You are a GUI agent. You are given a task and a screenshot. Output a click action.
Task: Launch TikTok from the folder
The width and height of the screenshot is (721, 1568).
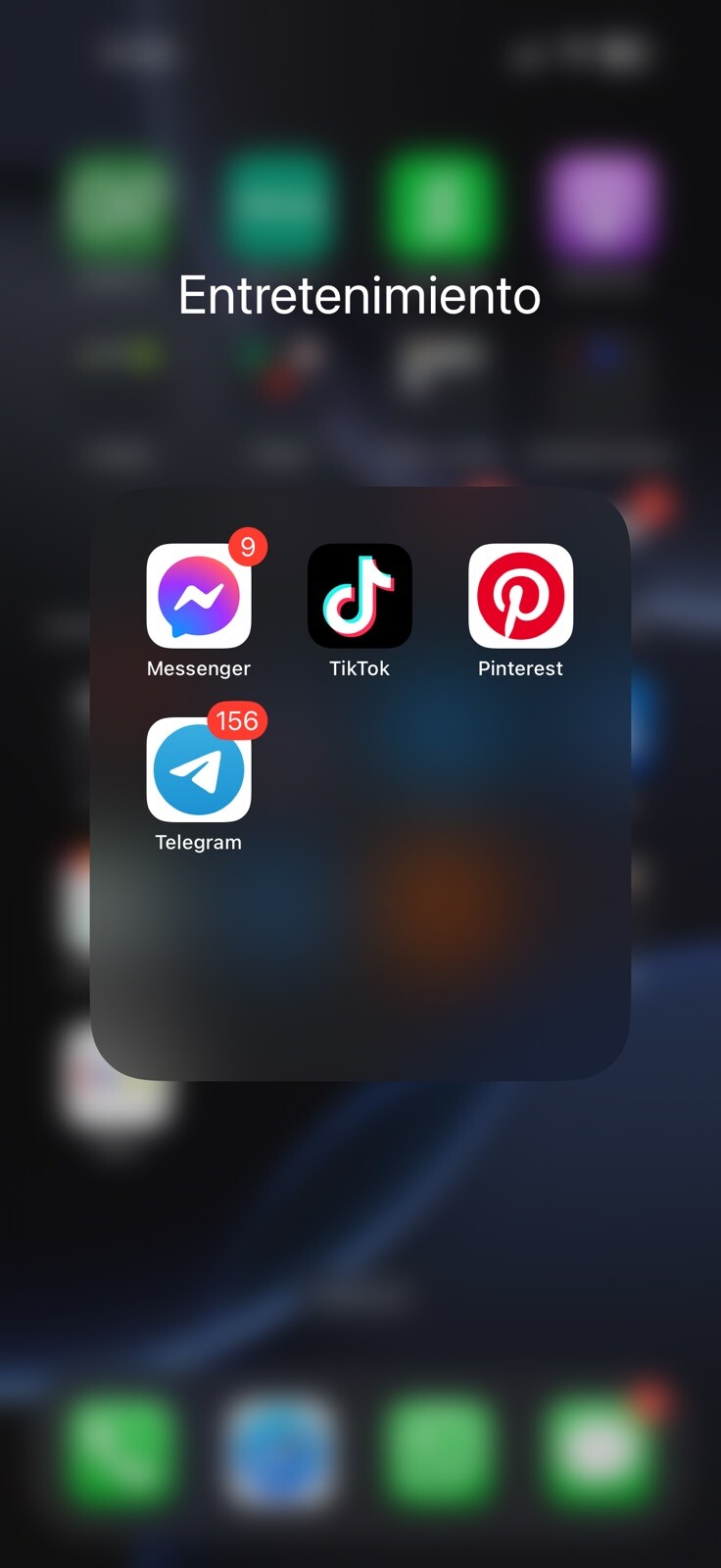(360, 596)
